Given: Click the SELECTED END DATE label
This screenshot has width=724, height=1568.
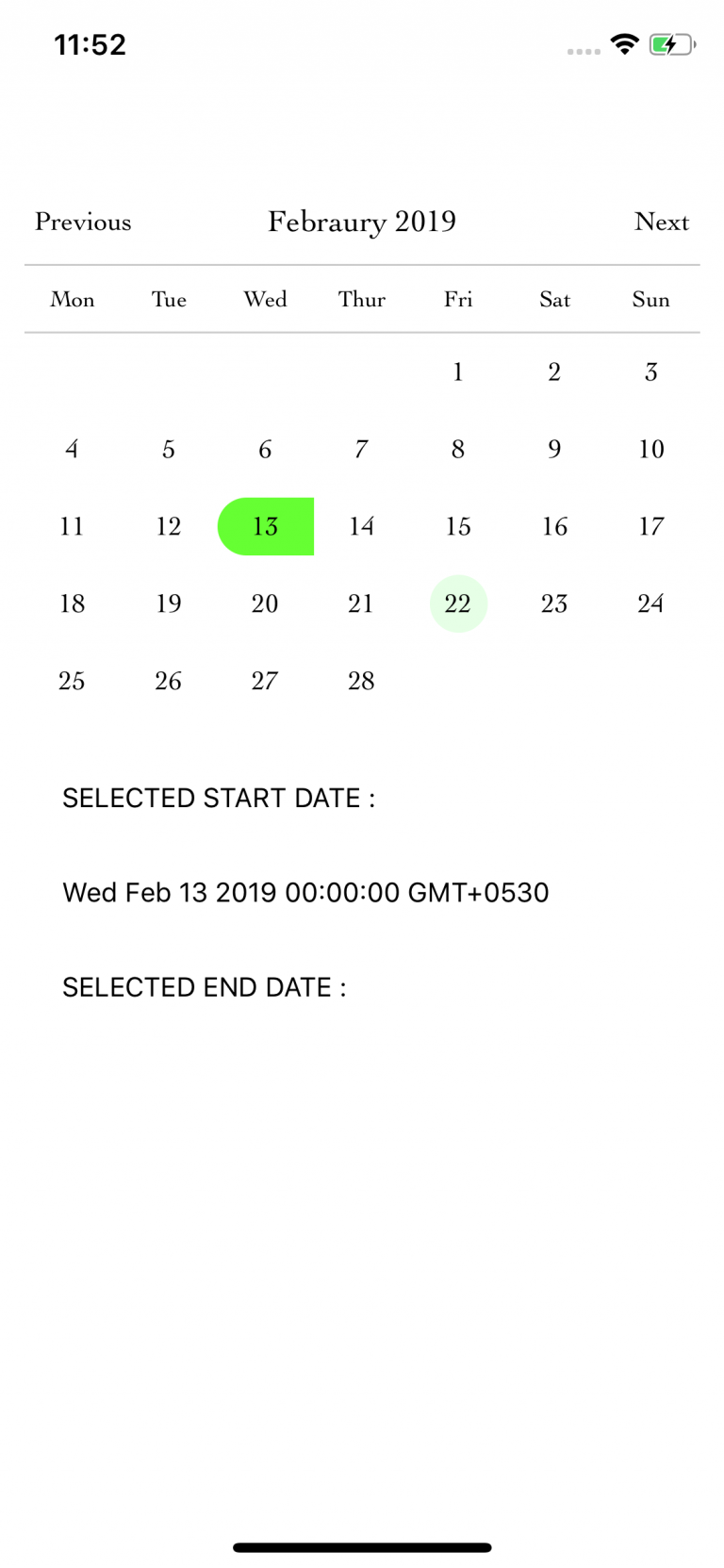Looking at the screenshot, I should click(x=204, y=987).
